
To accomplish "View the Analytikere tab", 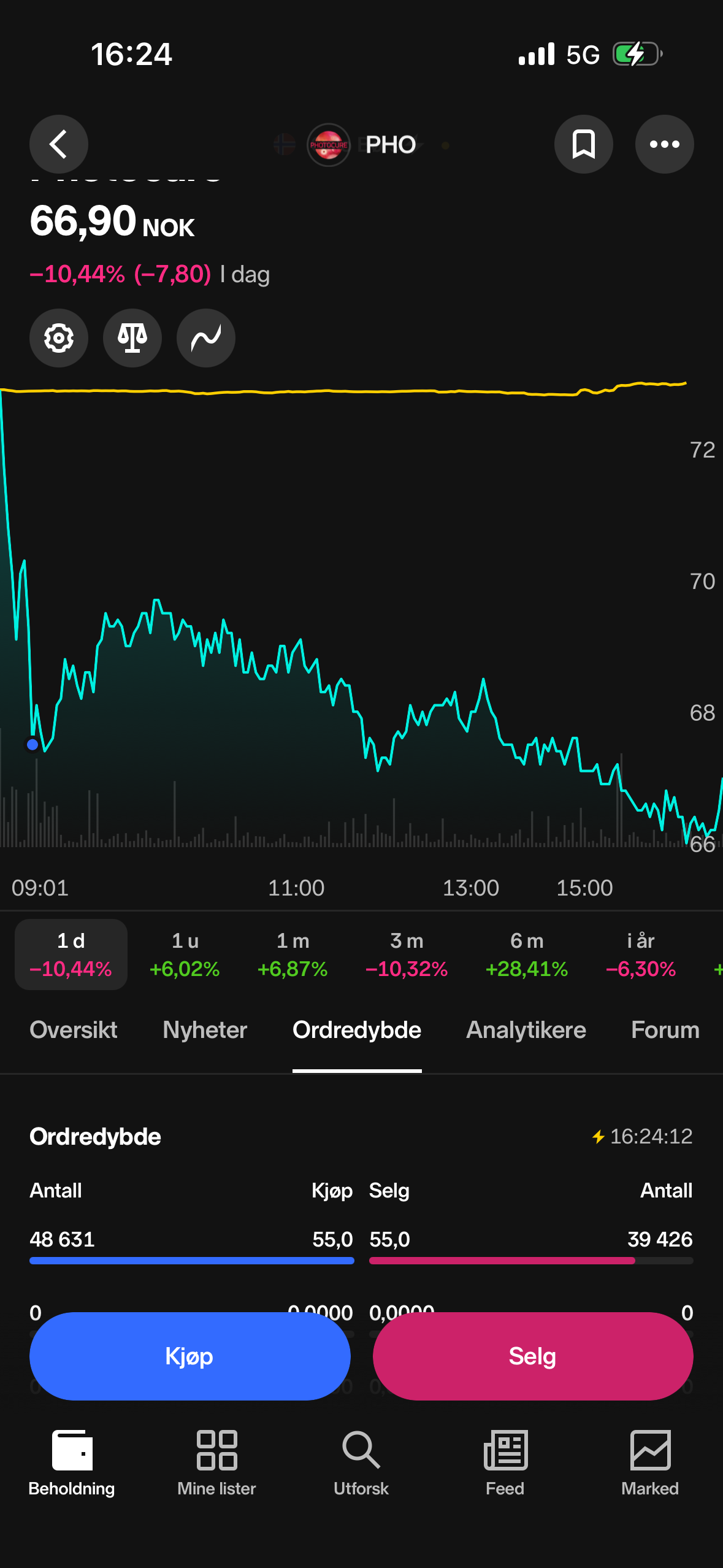I will coord(526,1030).
